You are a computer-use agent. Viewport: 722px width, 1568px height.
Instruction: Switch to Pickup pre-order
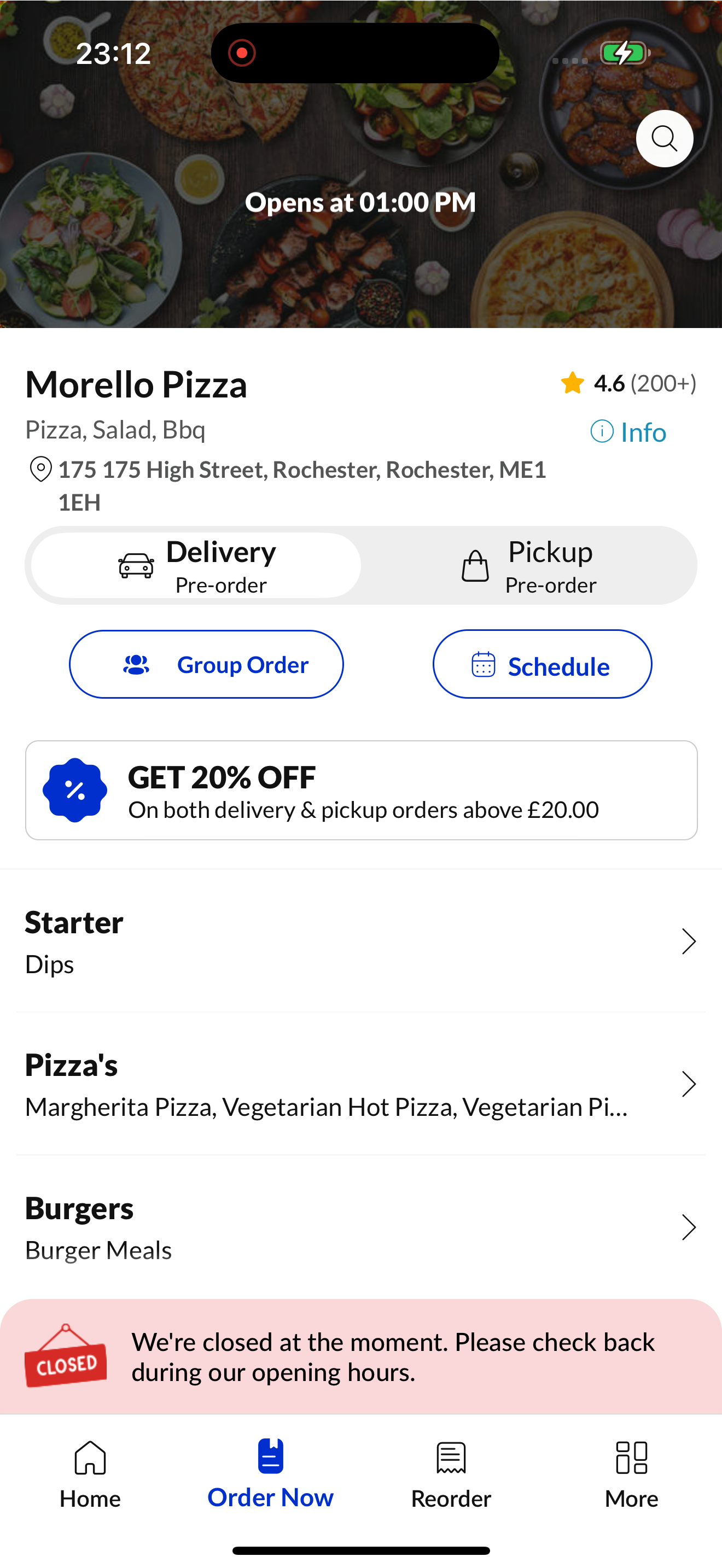point(528,565)
